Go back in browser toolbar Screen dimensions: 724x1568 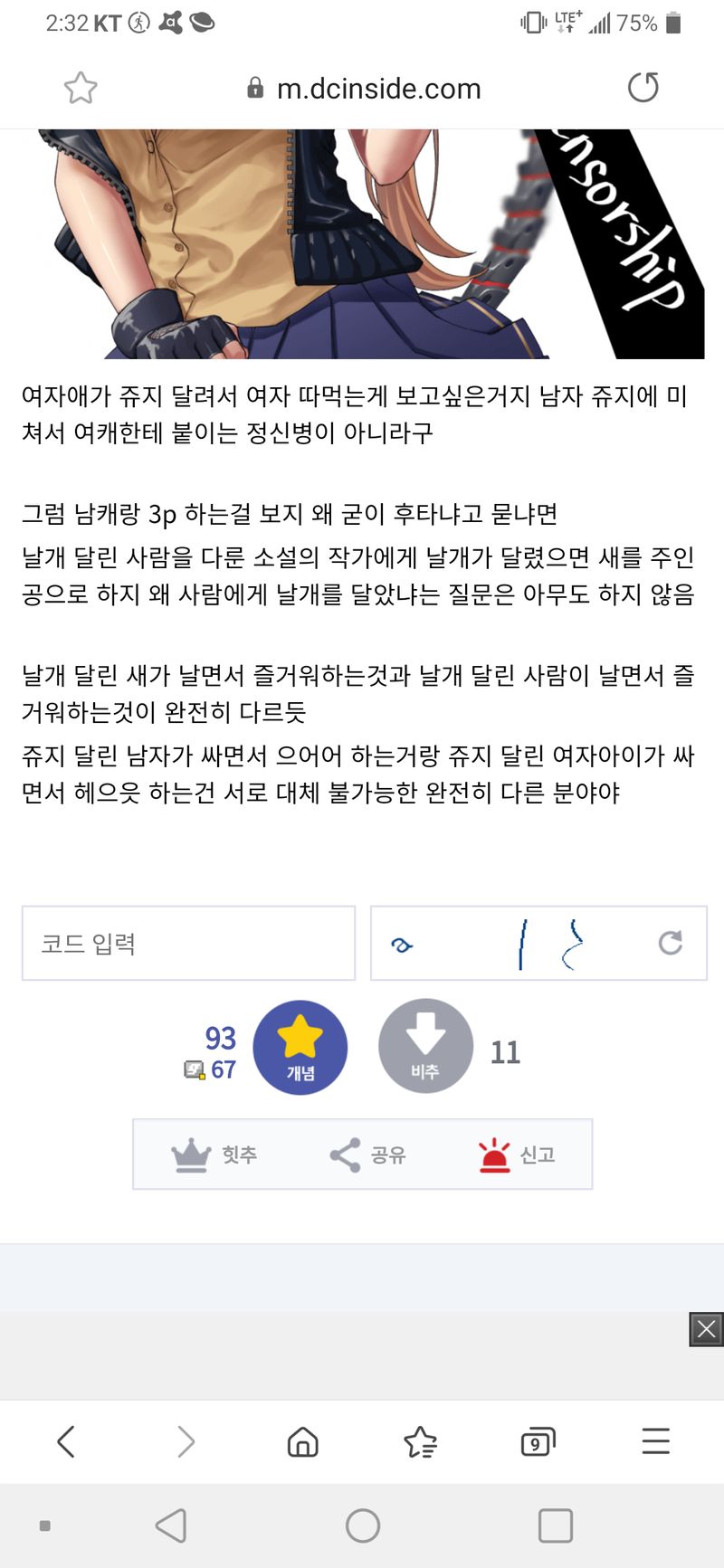tap(66, 1441)
